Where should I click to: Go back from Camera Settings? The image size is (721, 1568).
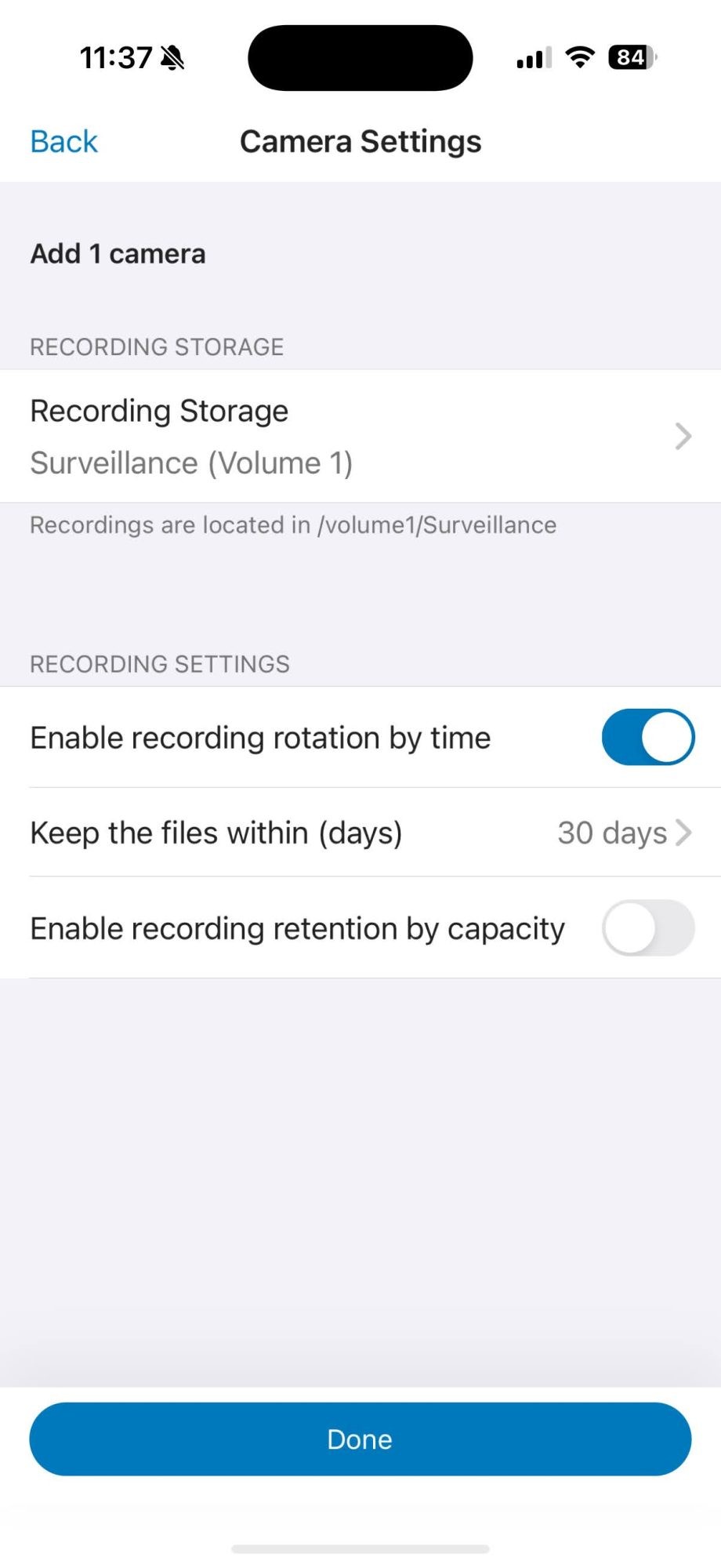click(63, 142)
